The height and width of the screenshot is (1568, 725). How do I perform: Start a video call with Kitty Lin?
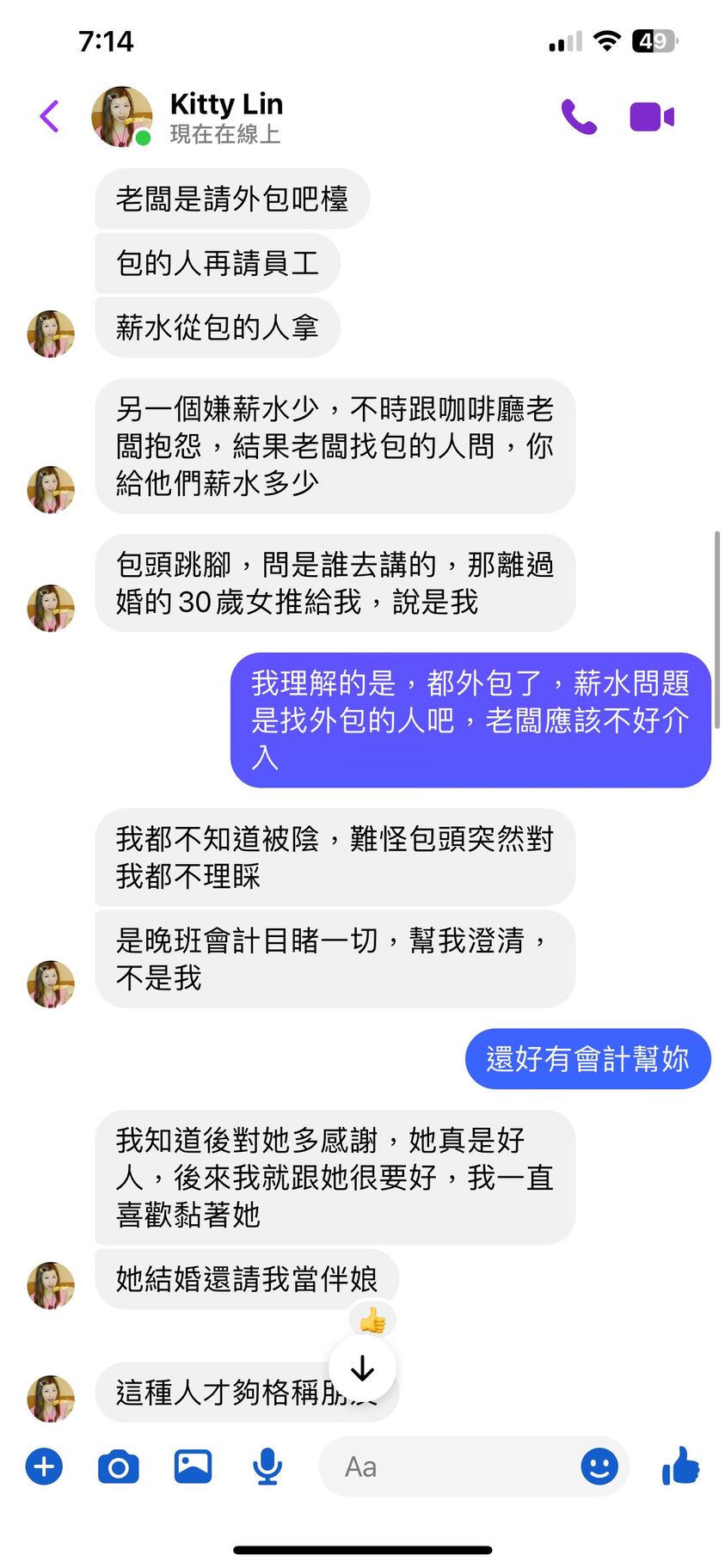[x=651, y=117]
